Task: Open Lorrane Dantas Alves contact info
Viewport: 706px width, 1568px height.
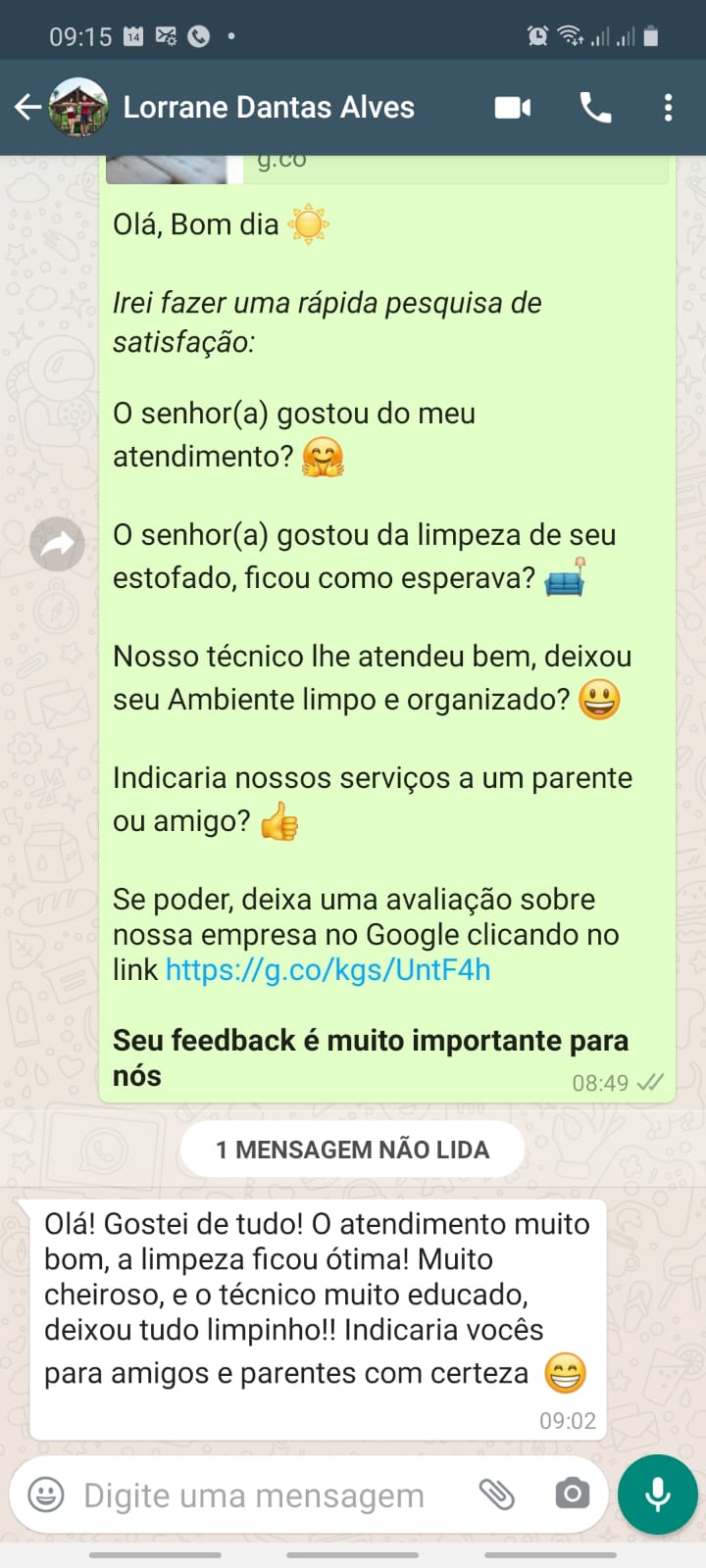Action: [x=268, y=107]
